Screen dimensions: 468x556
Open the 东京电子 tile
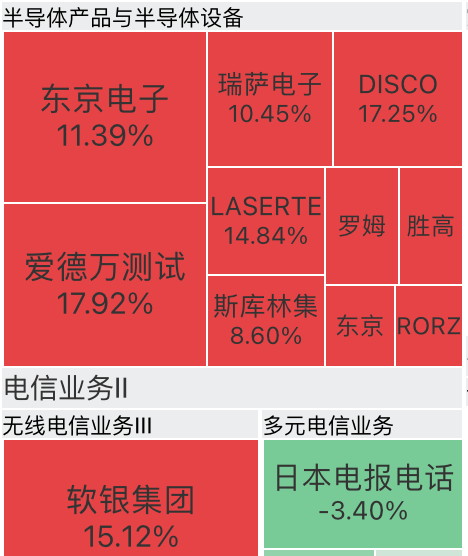click(105, 117)
